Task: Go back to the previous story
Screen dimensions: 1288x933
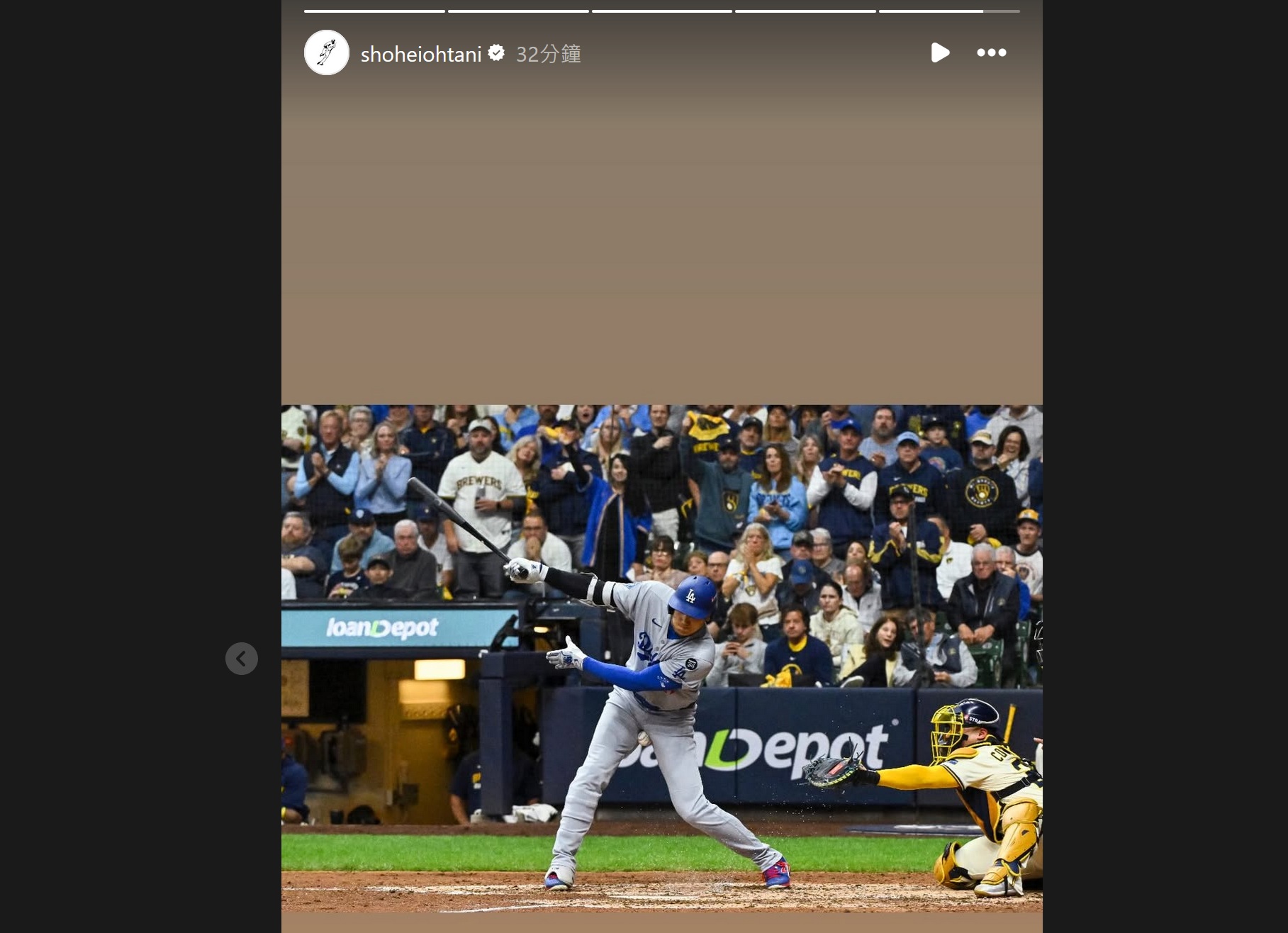Action: [242, 659]
